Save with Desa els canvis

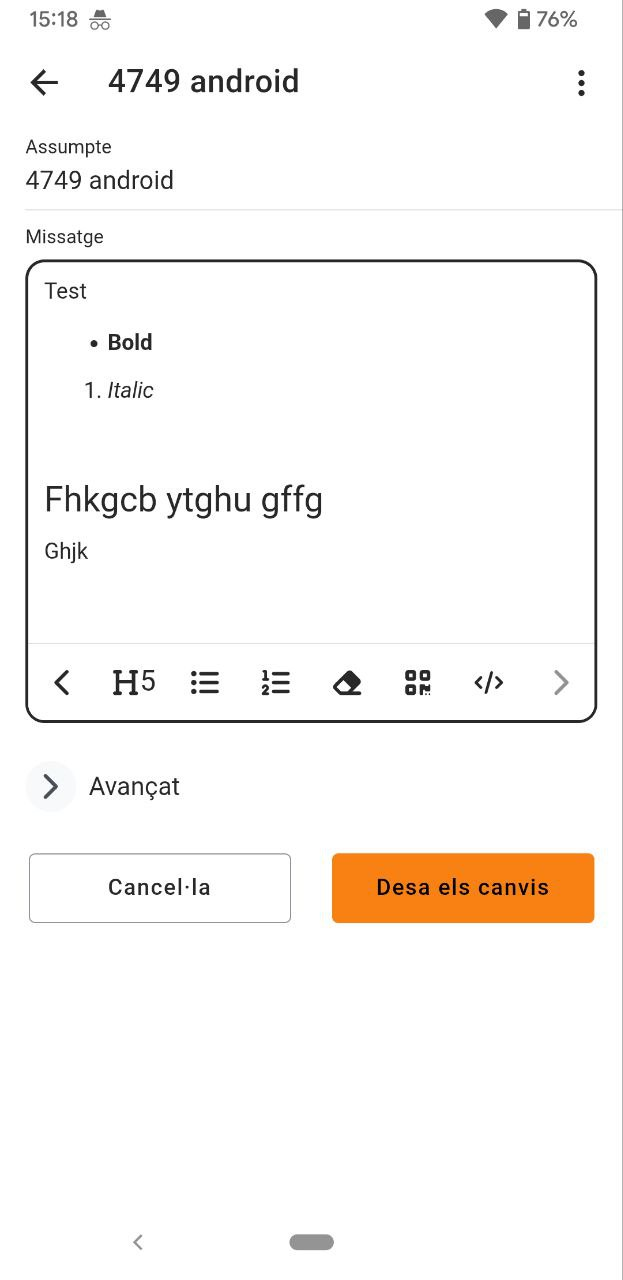463,888
